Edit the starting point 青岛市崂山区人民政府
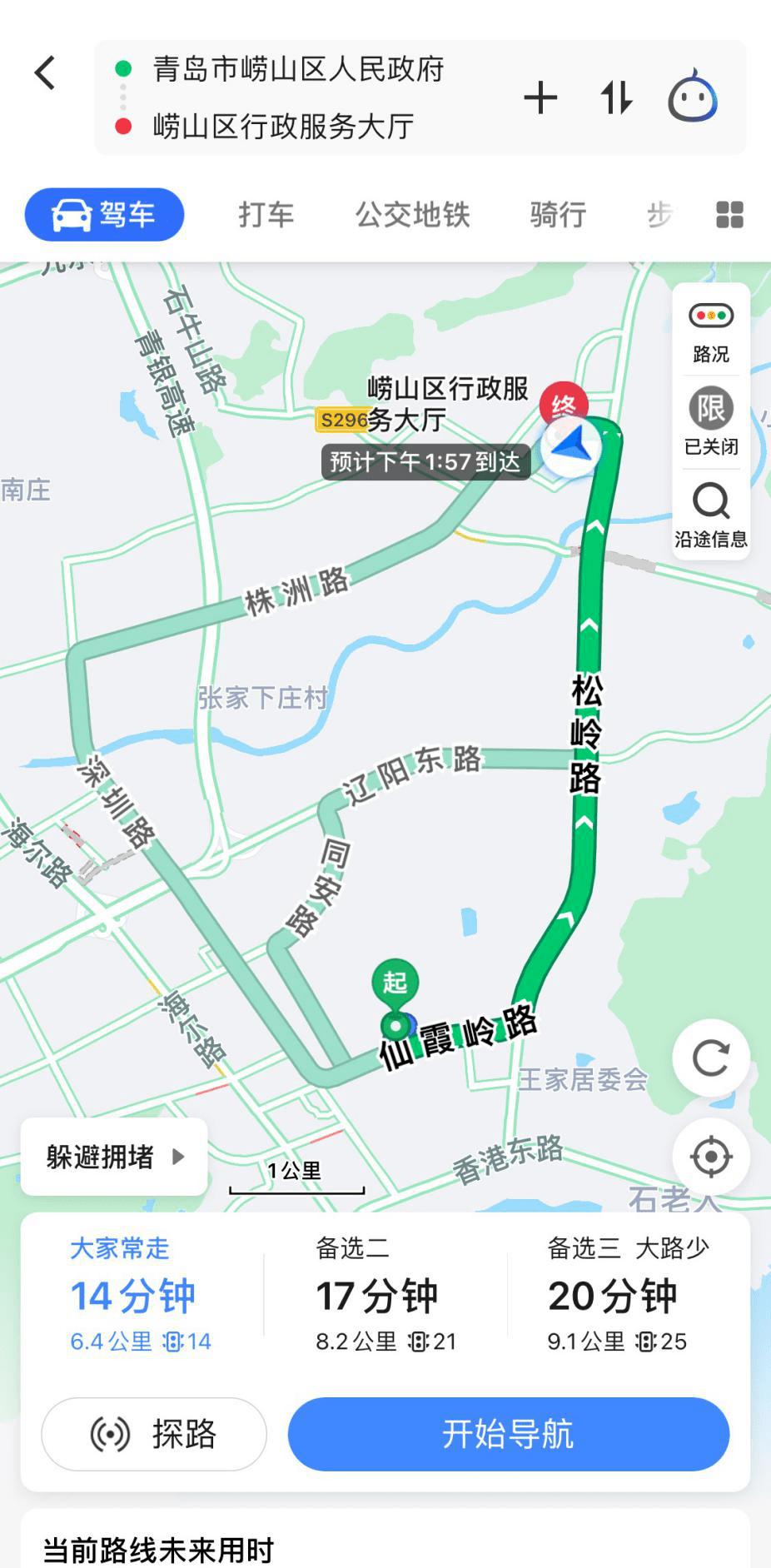Image resolution: width=771 pixels, height=1568 pixels. click(298, 69)
